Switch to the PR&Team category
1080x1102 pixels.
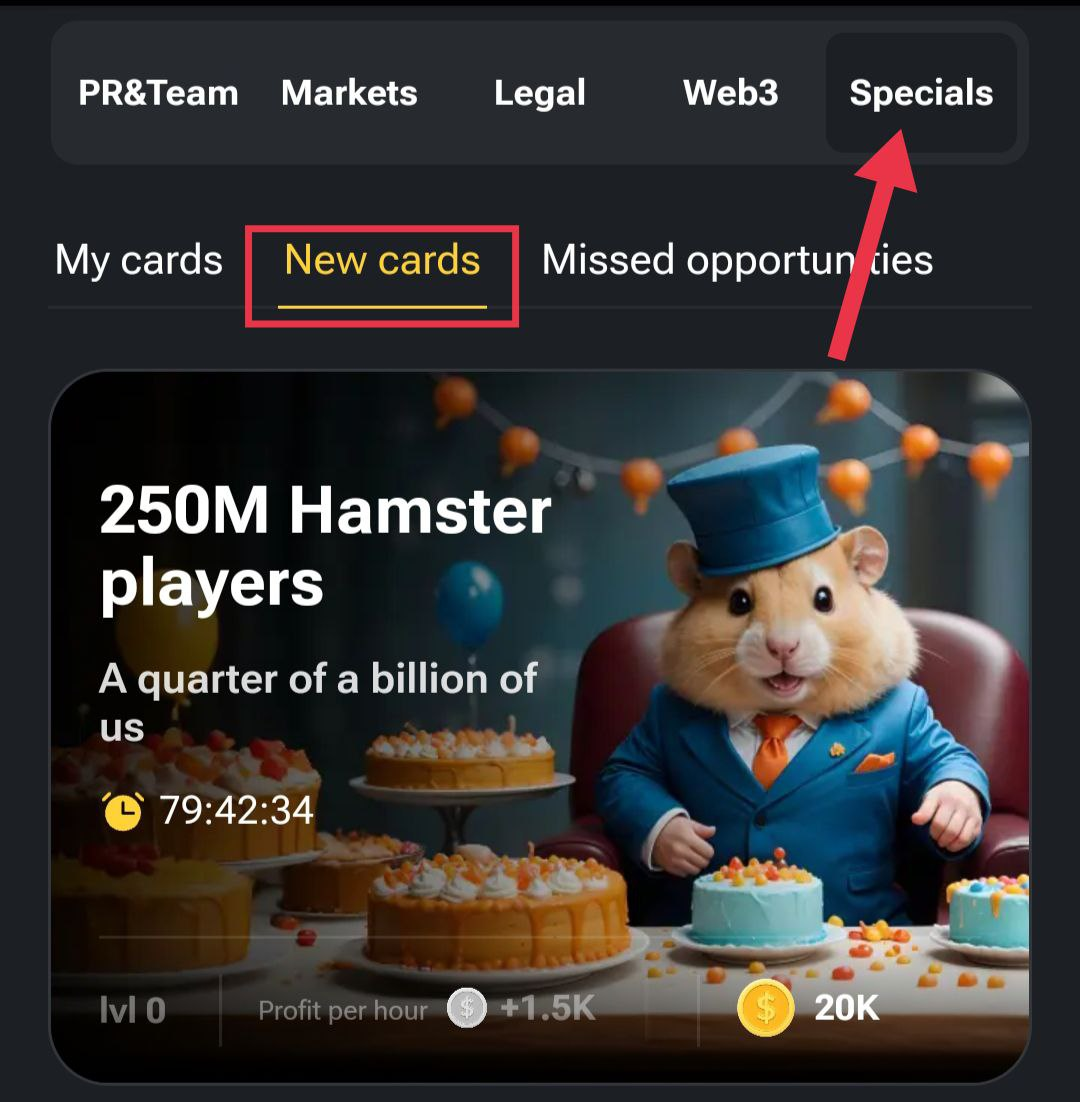(x=158, y=93)
